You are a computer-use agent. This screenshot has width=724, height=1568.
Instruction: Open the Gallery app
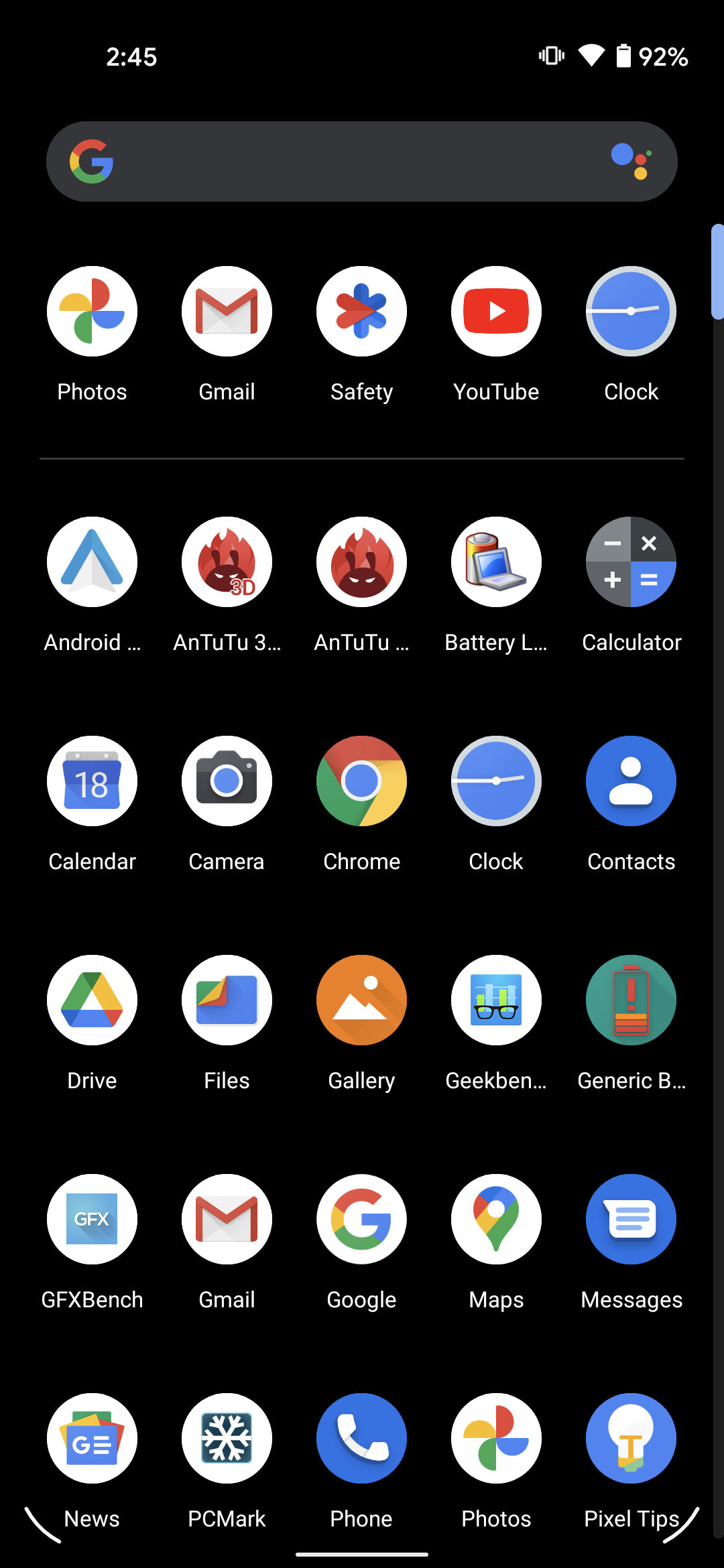click(361, 1000)
